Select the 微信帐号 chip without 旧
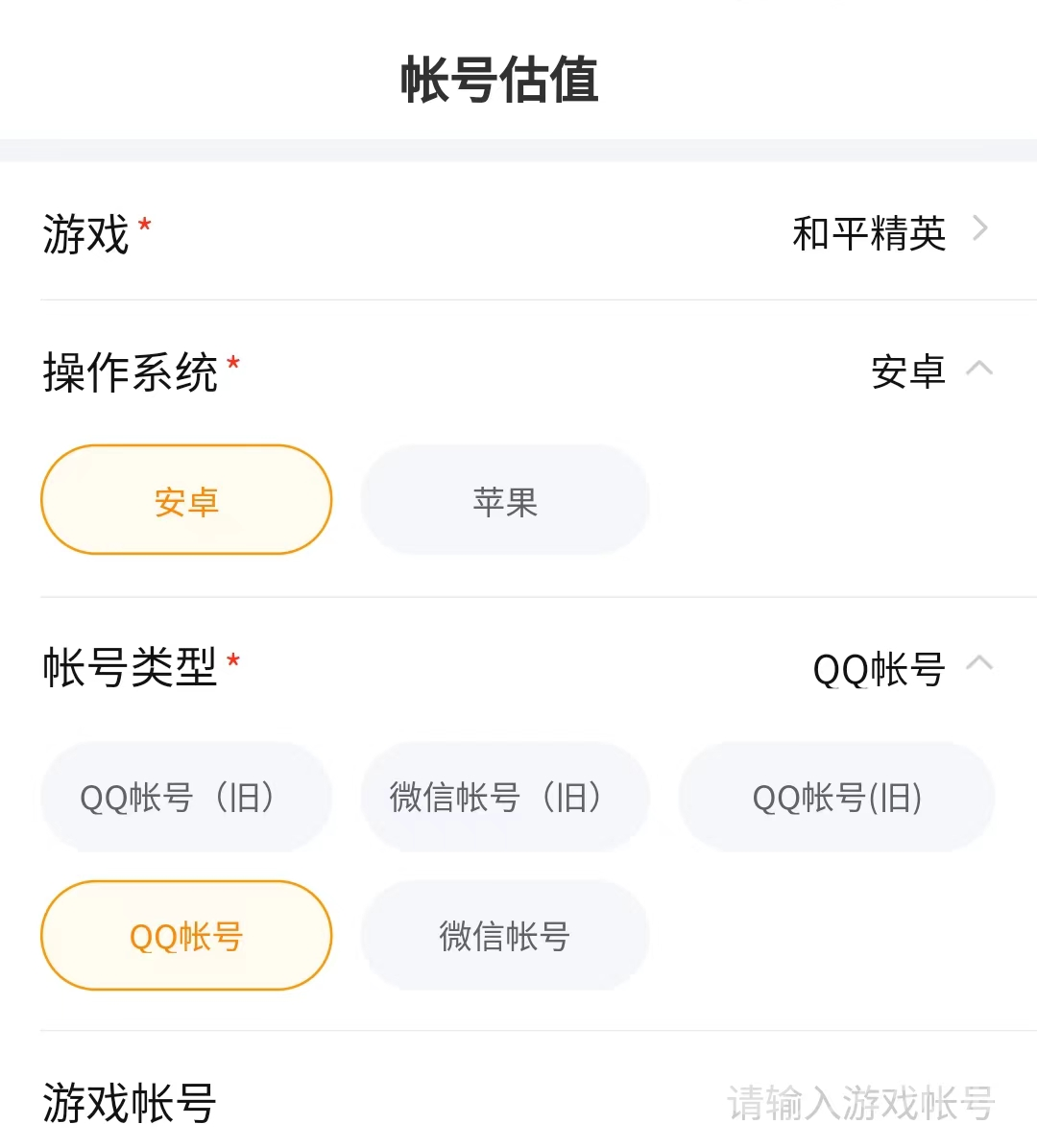The height and width of the screenshot is (1148, 1037). [x=505, y=936]
